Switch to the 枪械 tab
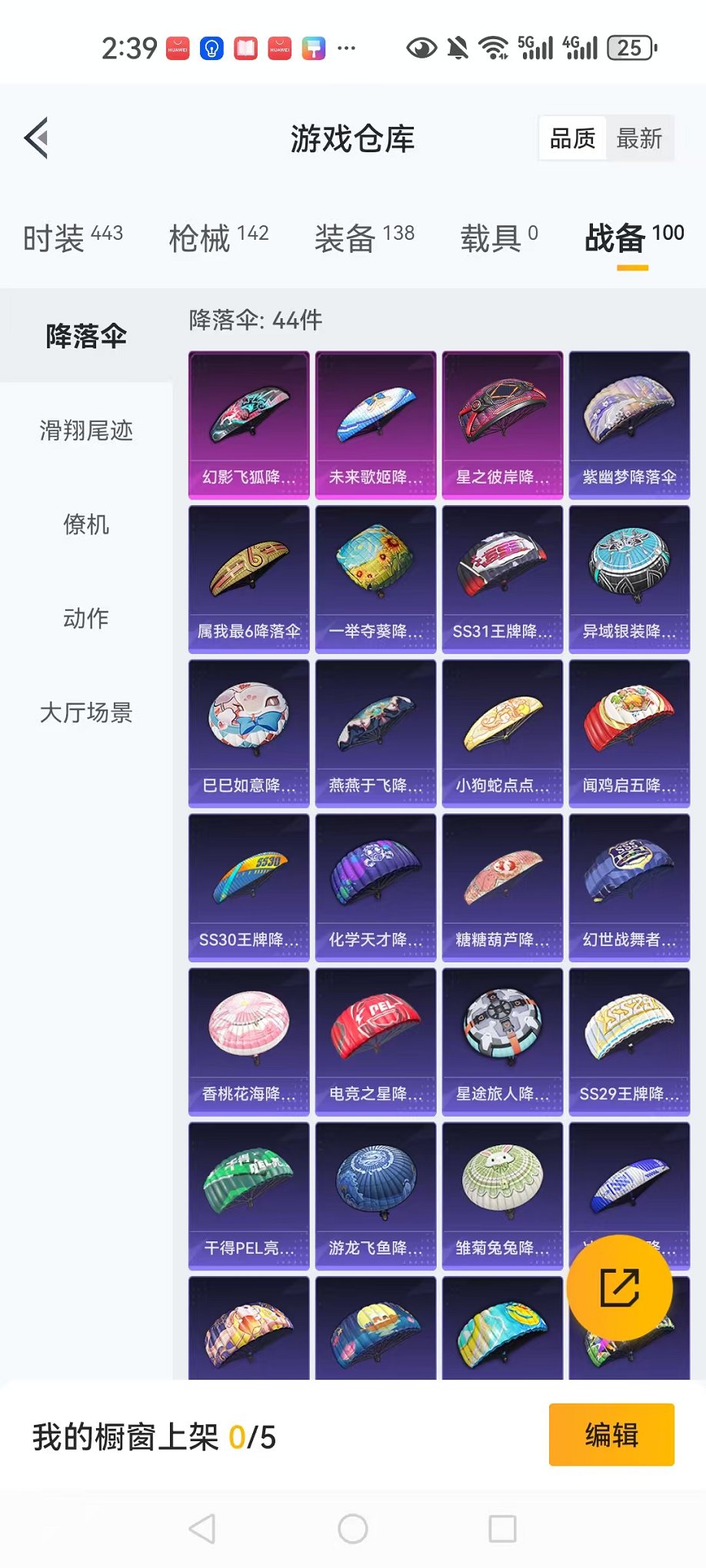This screenshot has width=706, height=1568. tap(218, 238)
